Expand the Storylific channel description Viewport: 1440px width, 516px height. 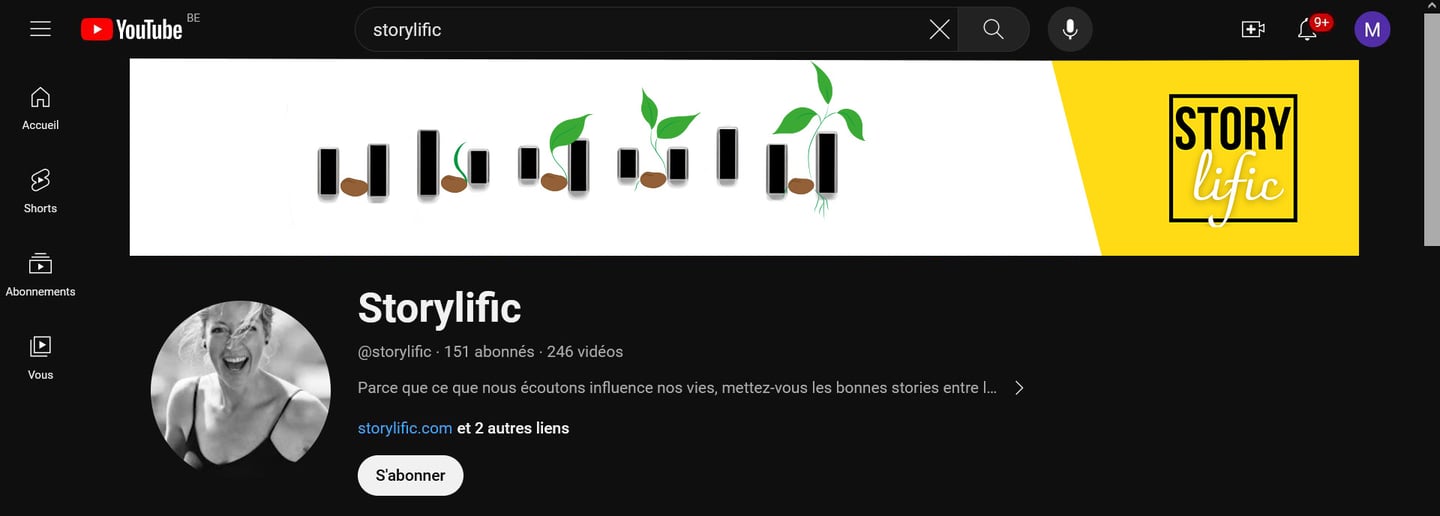tap(1019, 388)
